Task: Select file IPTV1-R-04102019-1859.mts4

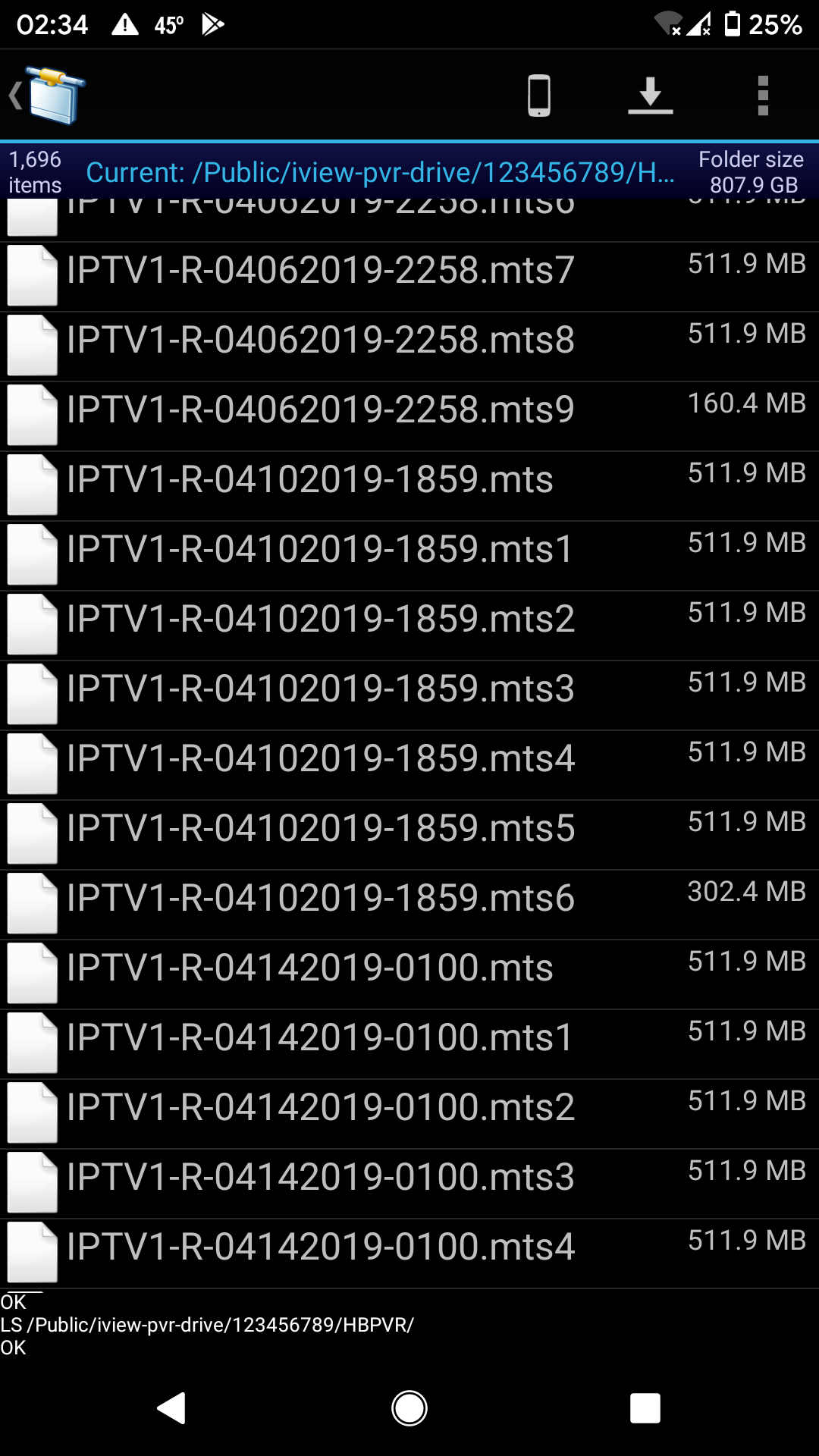Action: [321, 759]
